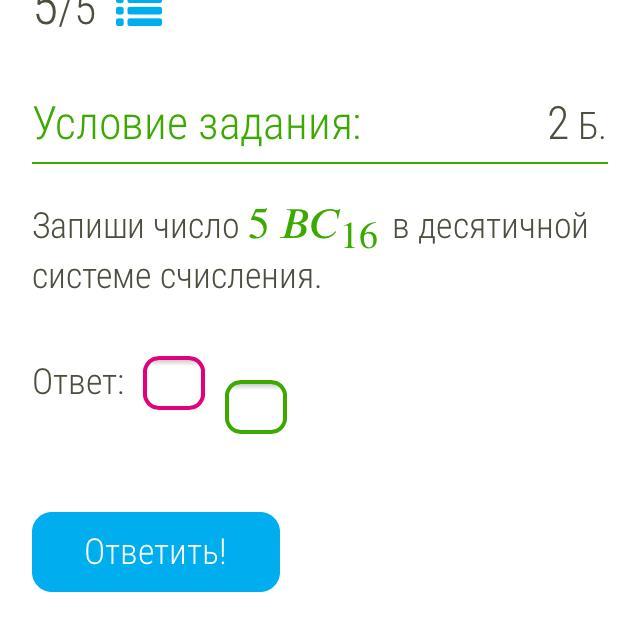The image size is (640, 640).
Task: Select the green-outlined subscript answer box
Action: (x=256, y=407)
